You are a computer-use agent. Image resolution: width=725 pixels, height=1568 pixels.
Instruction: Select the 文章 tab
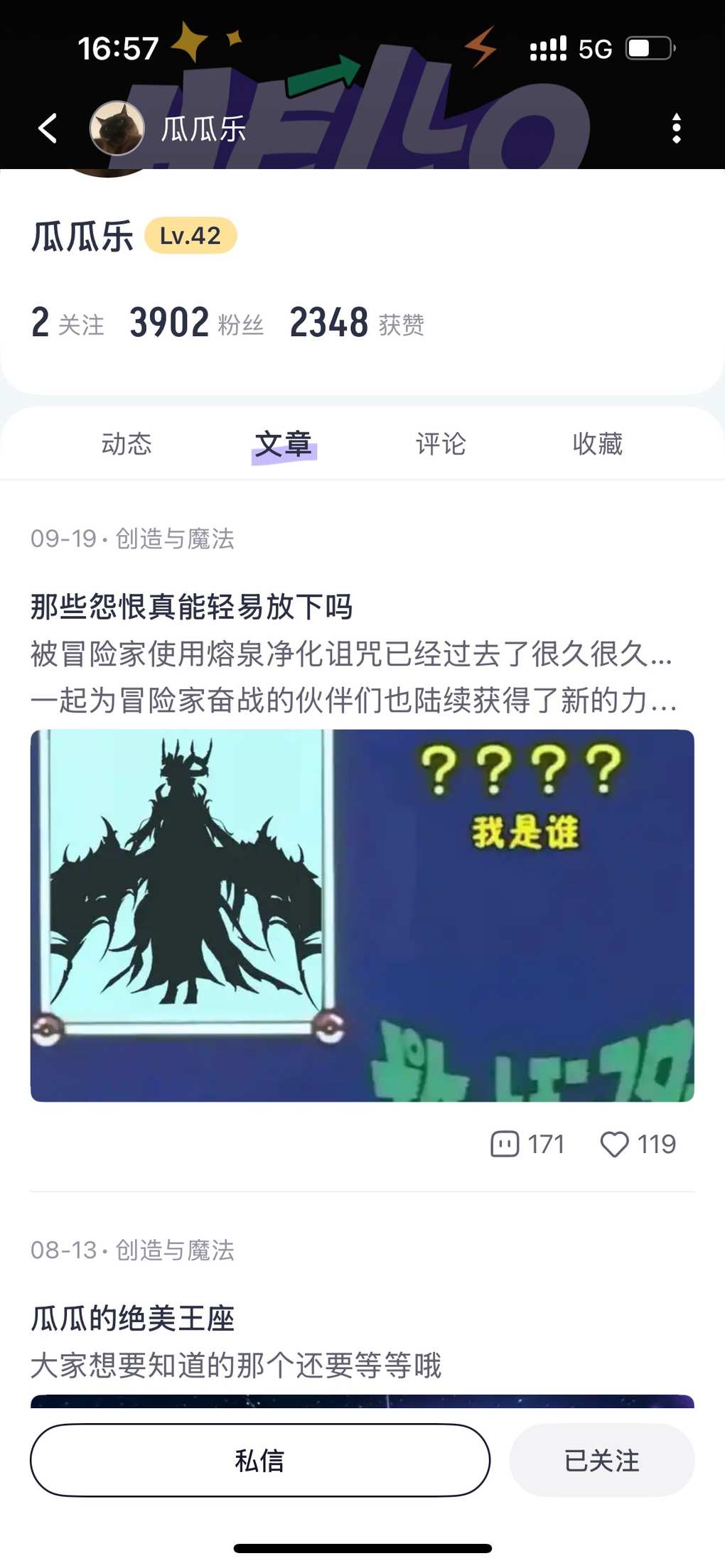pyautogui.click(x=284, y=444)
